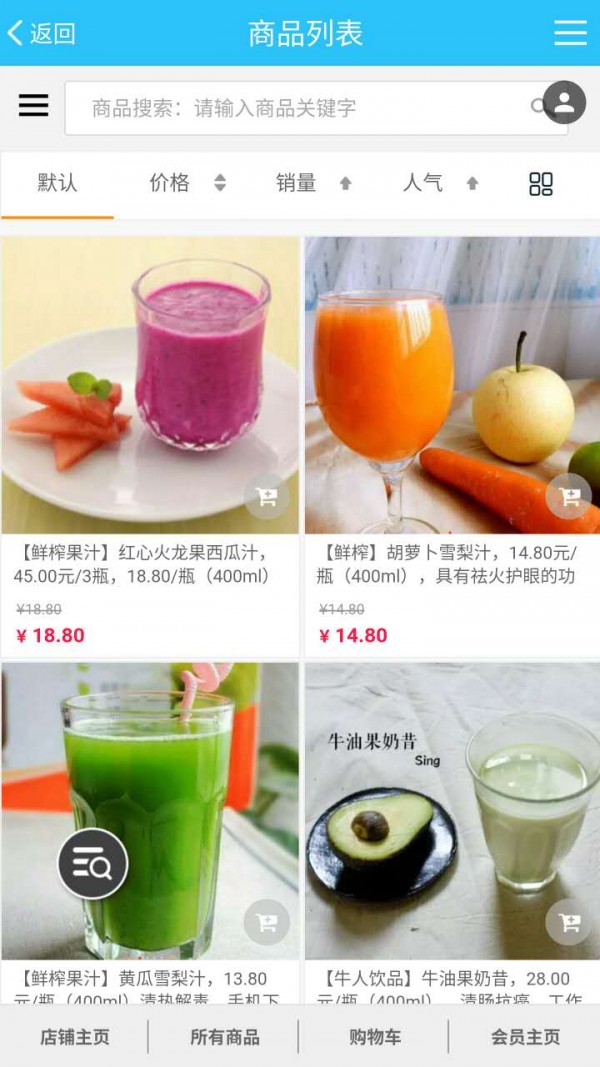Add 红心火龙果西瓜汁 to cart
Viewport: 600px width, 1067px height.
point(267,496)
